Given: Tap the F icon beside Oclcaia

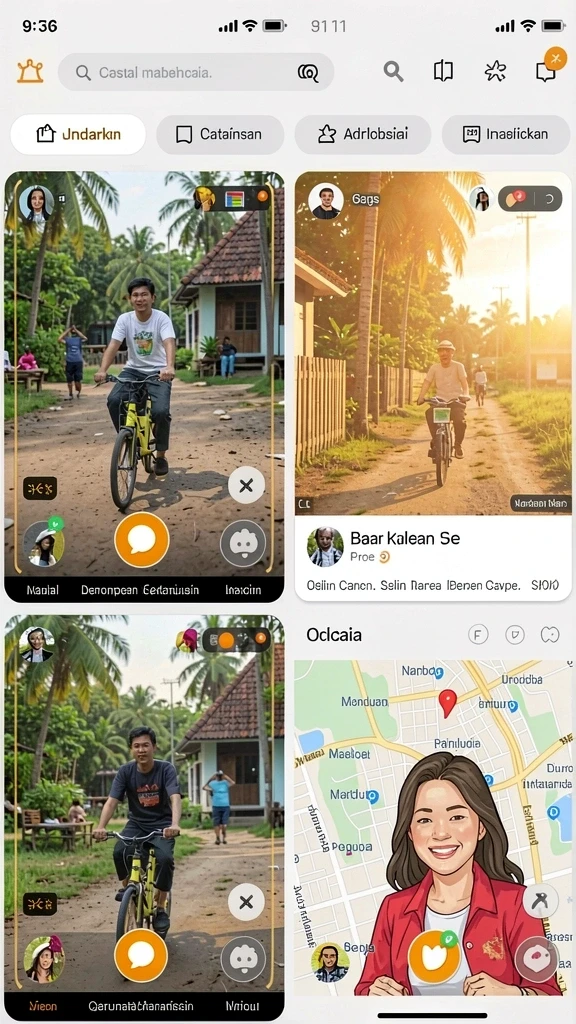Looking at the screenshot, I should click(x=479, y=634).
